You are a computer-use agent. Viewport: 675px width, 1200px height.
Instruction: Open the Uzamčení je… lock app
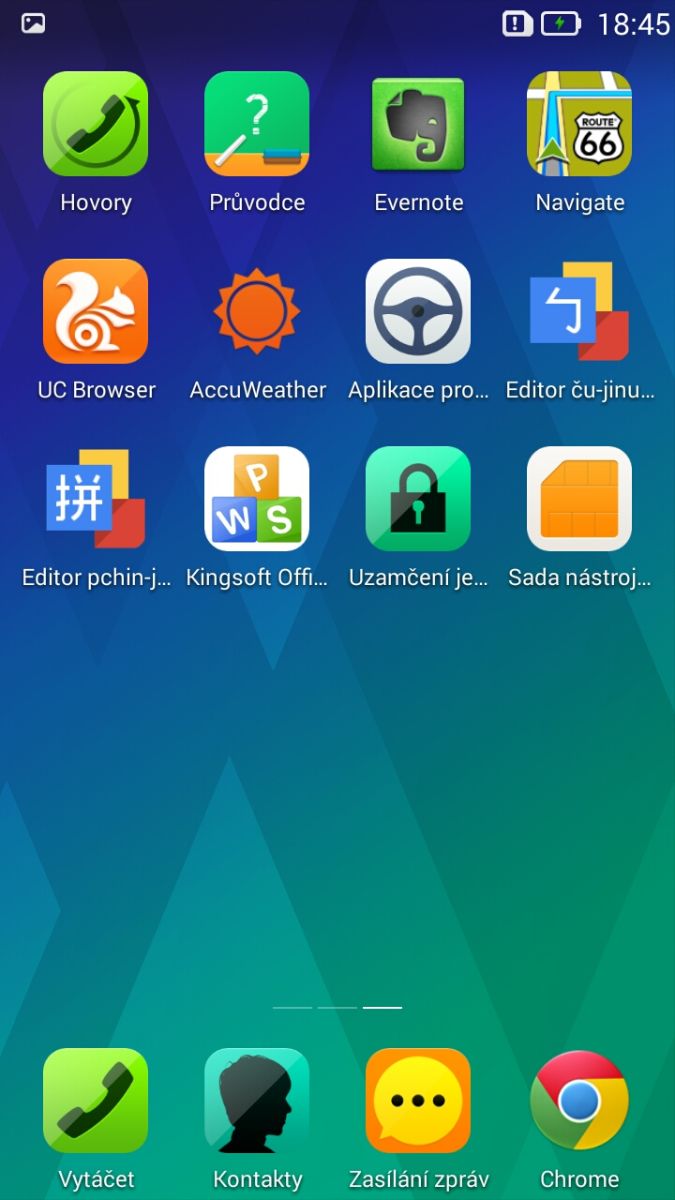pos(418,498)
